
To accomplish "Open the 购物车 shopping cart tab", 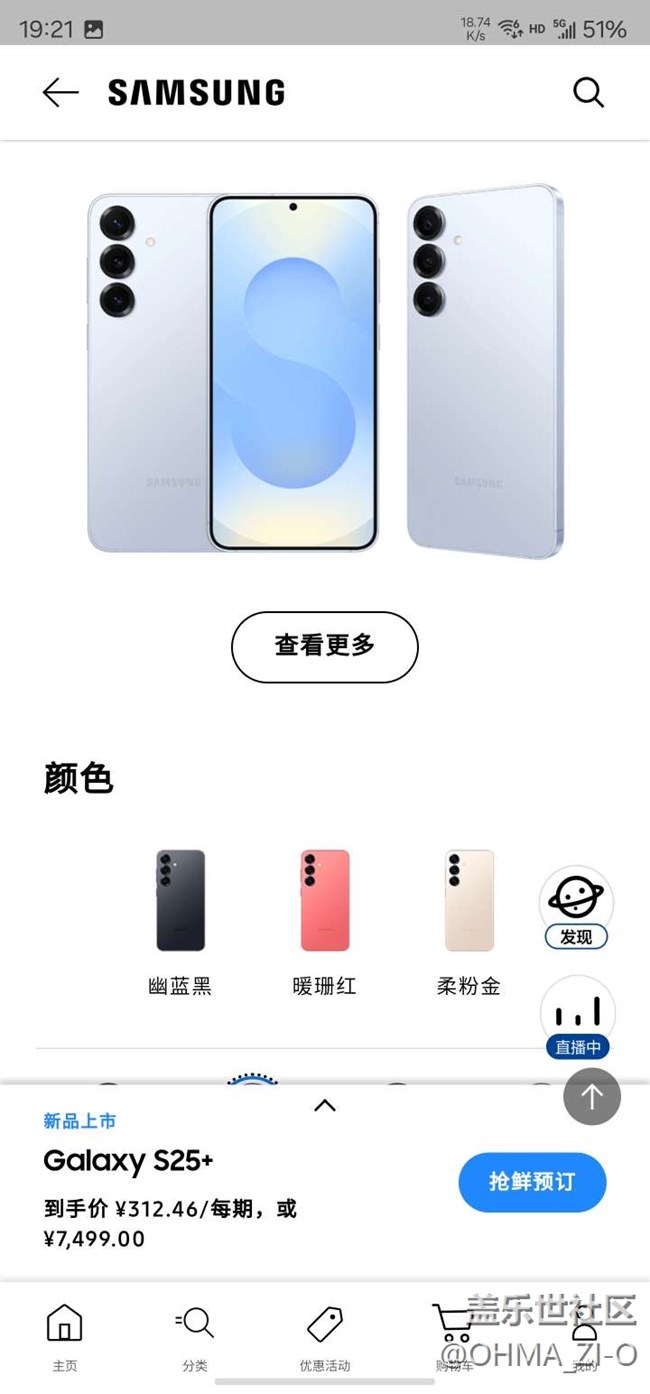I will click(x=455, y=1338).
